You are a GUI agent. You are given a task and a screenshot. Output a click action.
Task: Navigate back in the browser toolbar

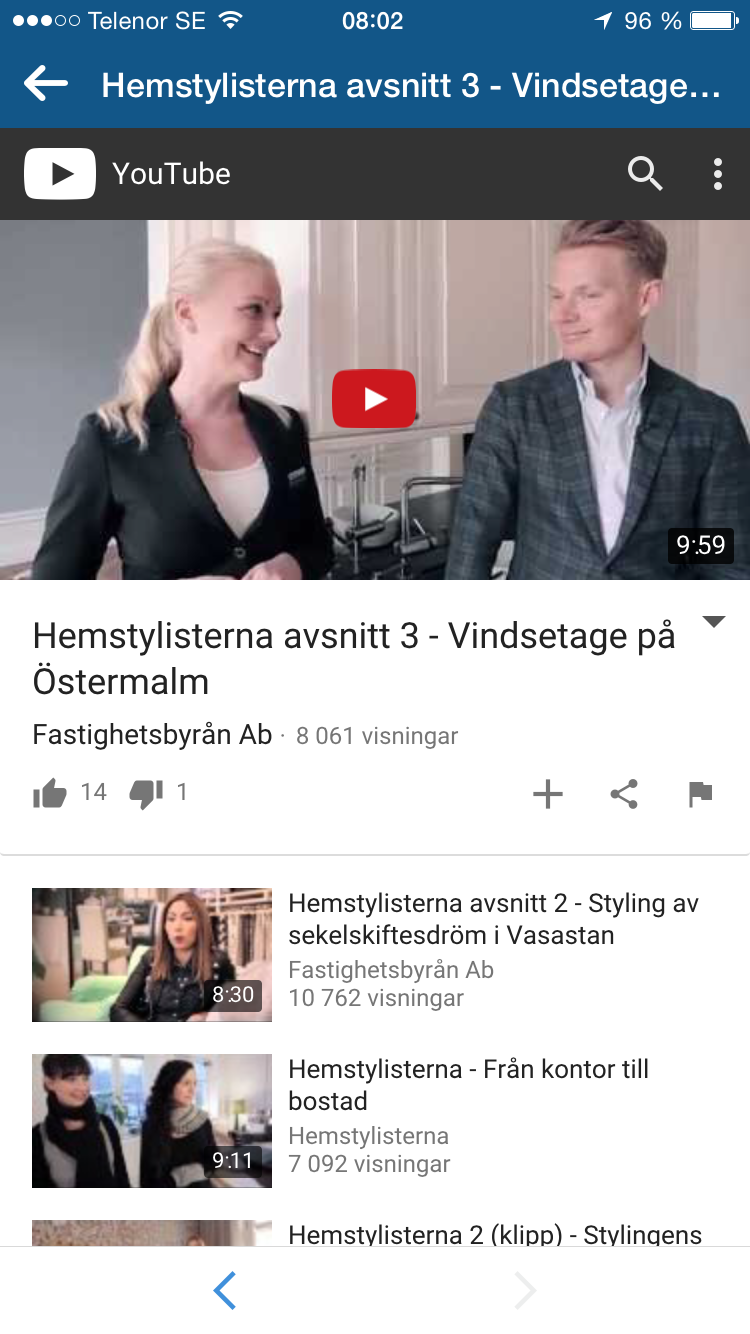click(225, 1291)
